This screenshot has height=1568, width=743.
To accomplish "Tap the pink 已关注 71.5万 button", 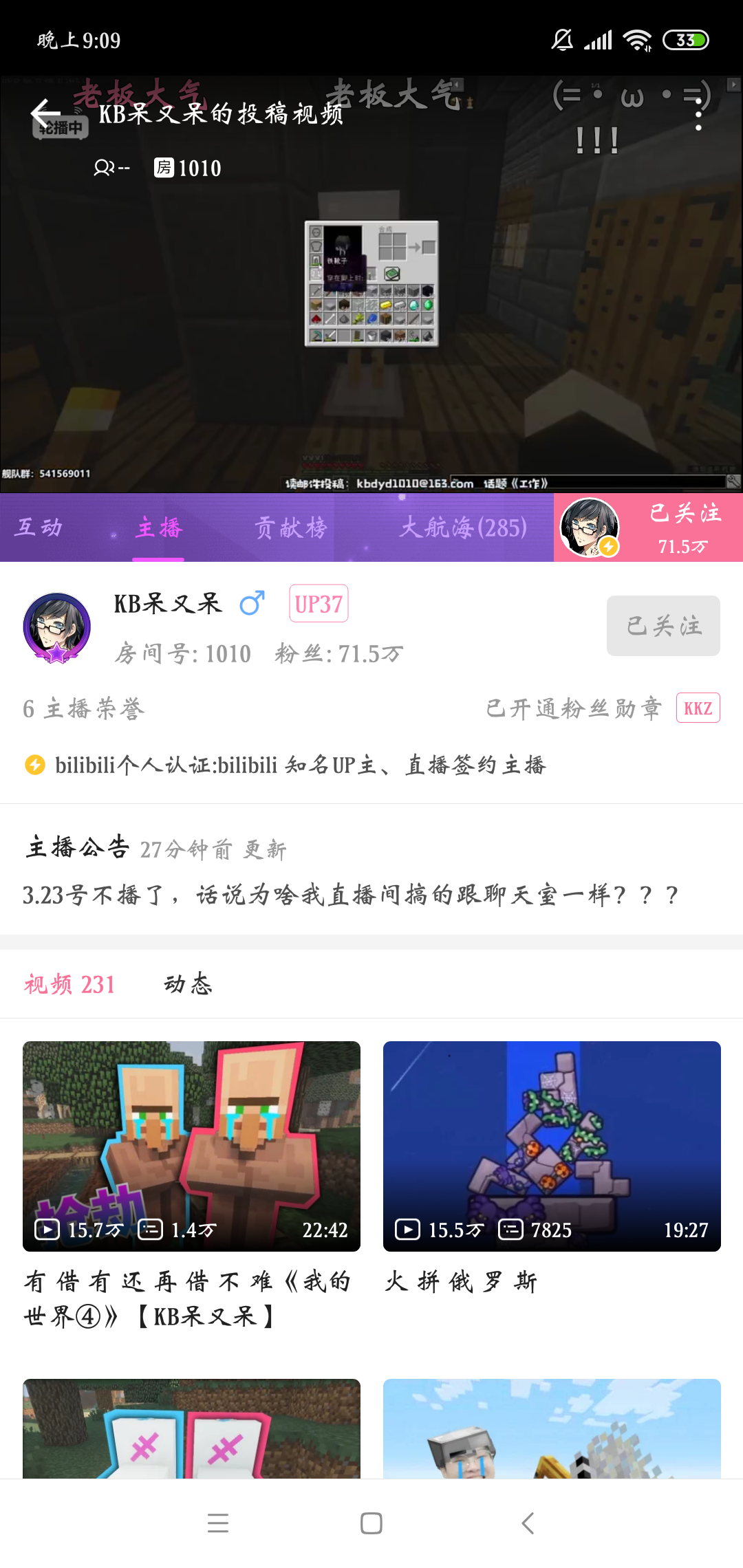I will (684, 527).
